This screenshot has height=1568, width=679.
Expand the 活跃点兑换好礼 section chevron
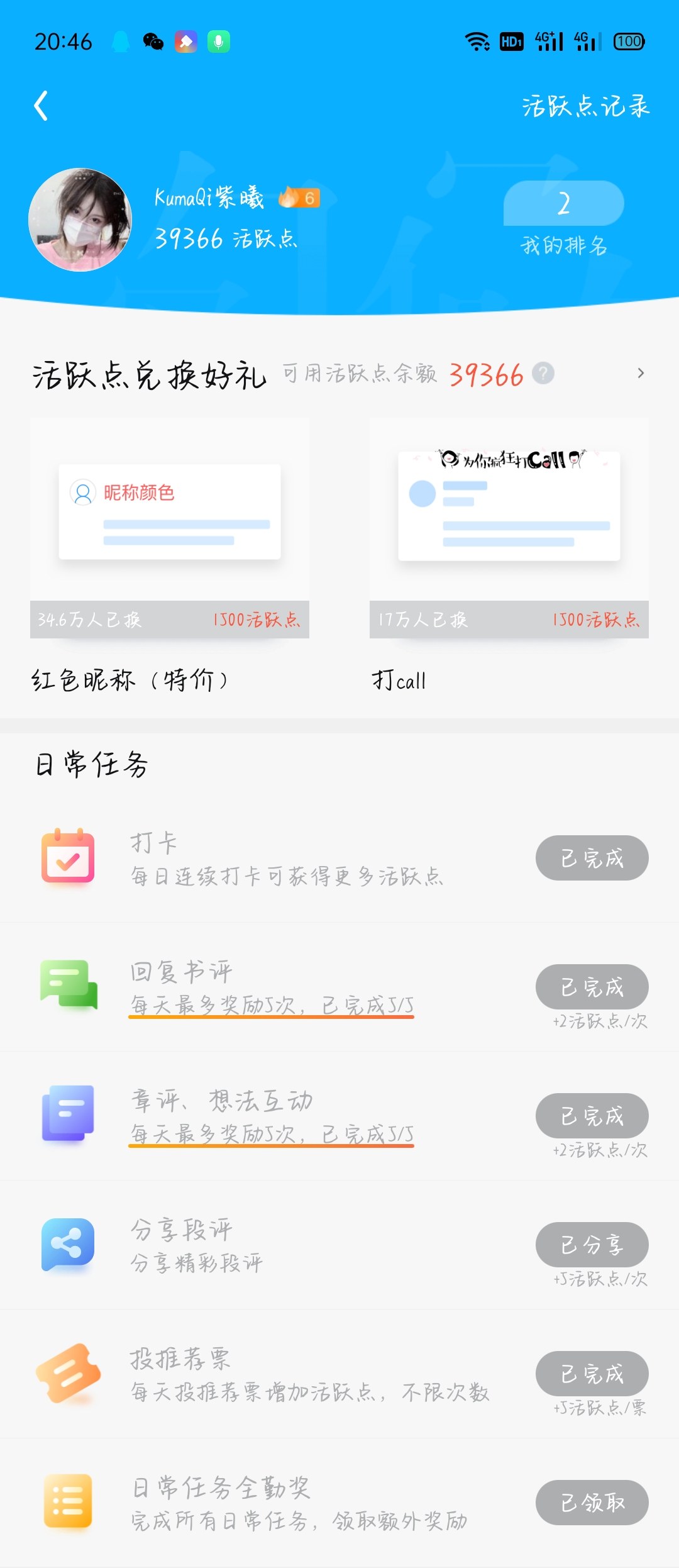point(640,374)
